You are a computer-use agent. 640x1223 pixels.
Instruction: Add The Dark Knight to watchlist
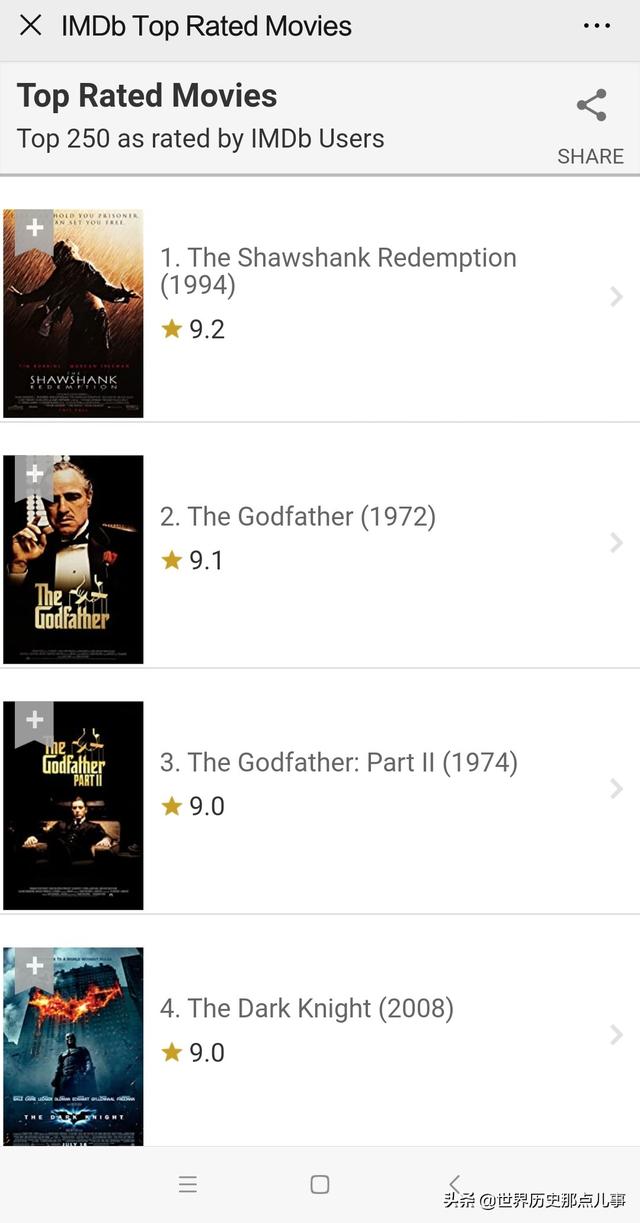point(34,966)
